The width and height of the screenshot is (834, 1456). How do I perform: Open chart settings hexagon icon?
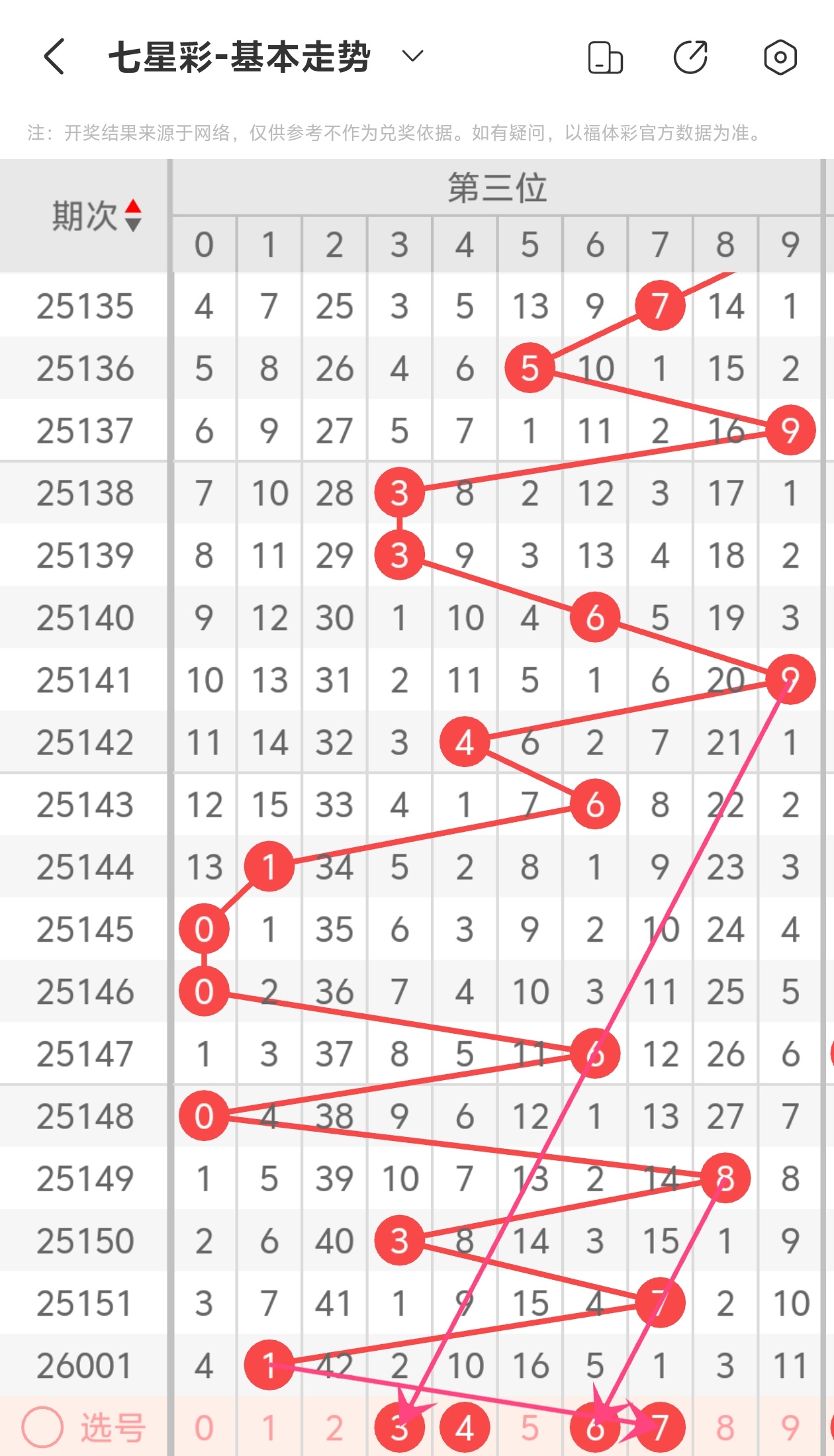pos(780,58)
